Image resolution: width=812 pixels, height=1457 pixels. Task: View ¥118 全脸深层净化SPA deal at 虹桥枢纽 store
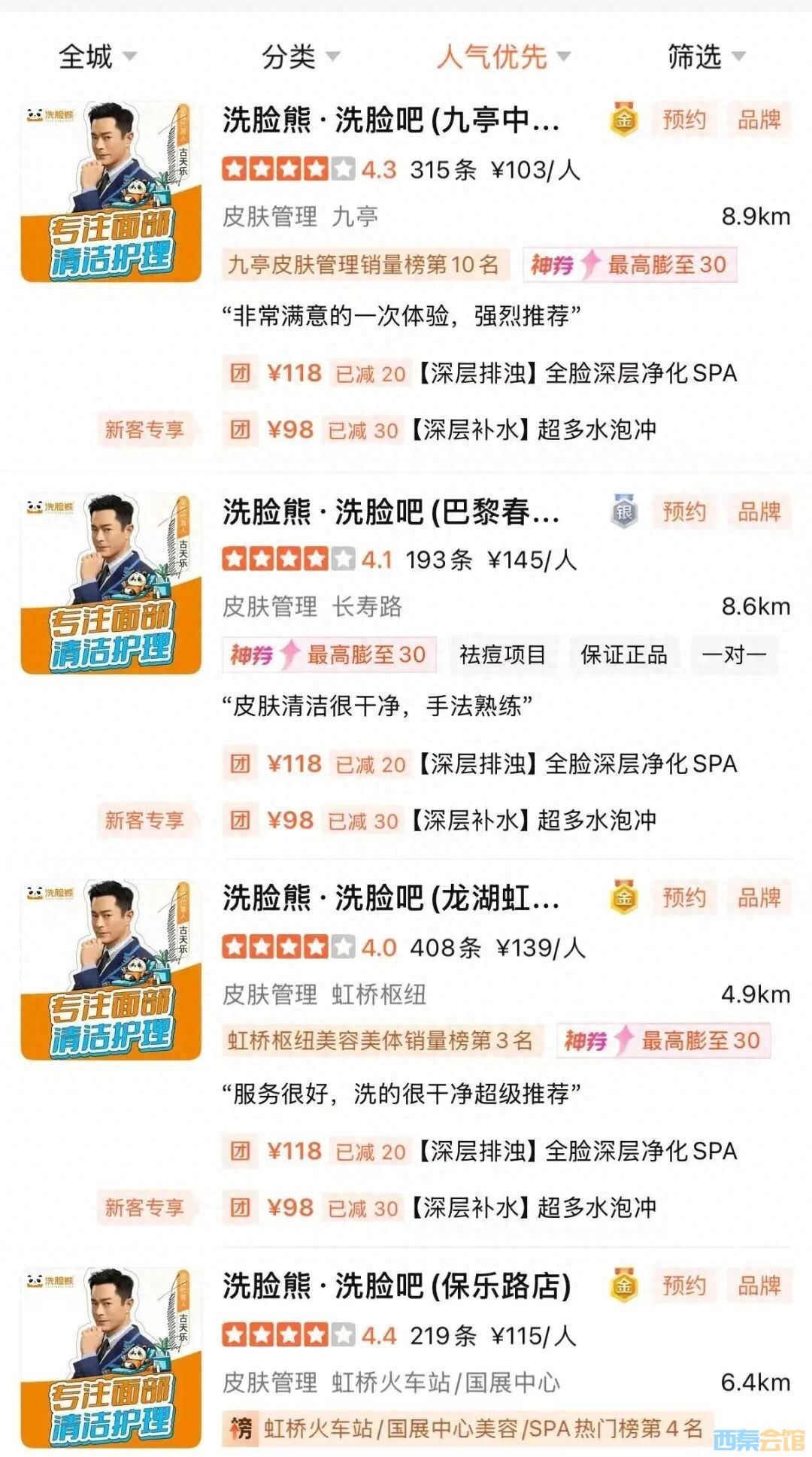click(x=481, y=1151)
